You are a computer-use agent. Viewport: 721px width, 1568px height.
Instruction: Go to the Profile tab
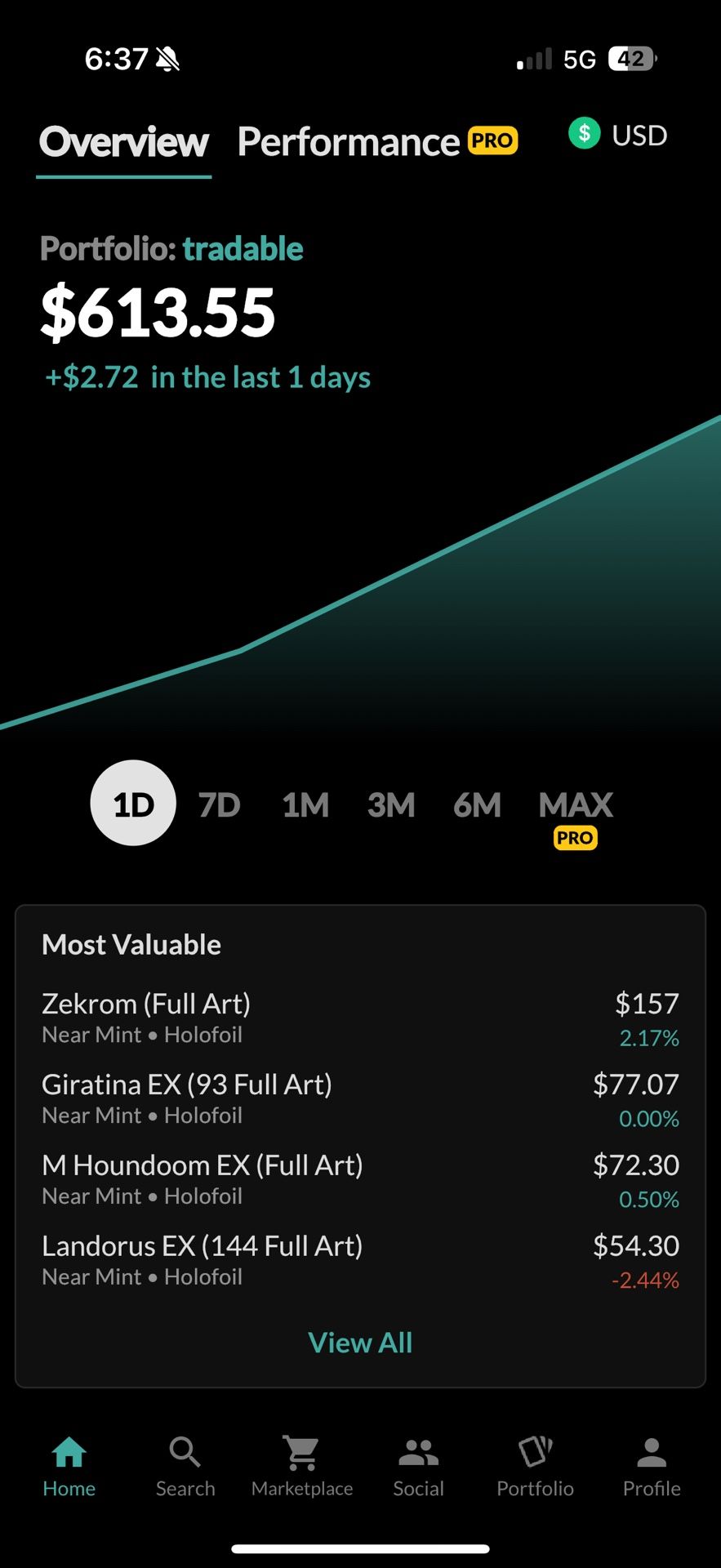[x=652, y=1467]
